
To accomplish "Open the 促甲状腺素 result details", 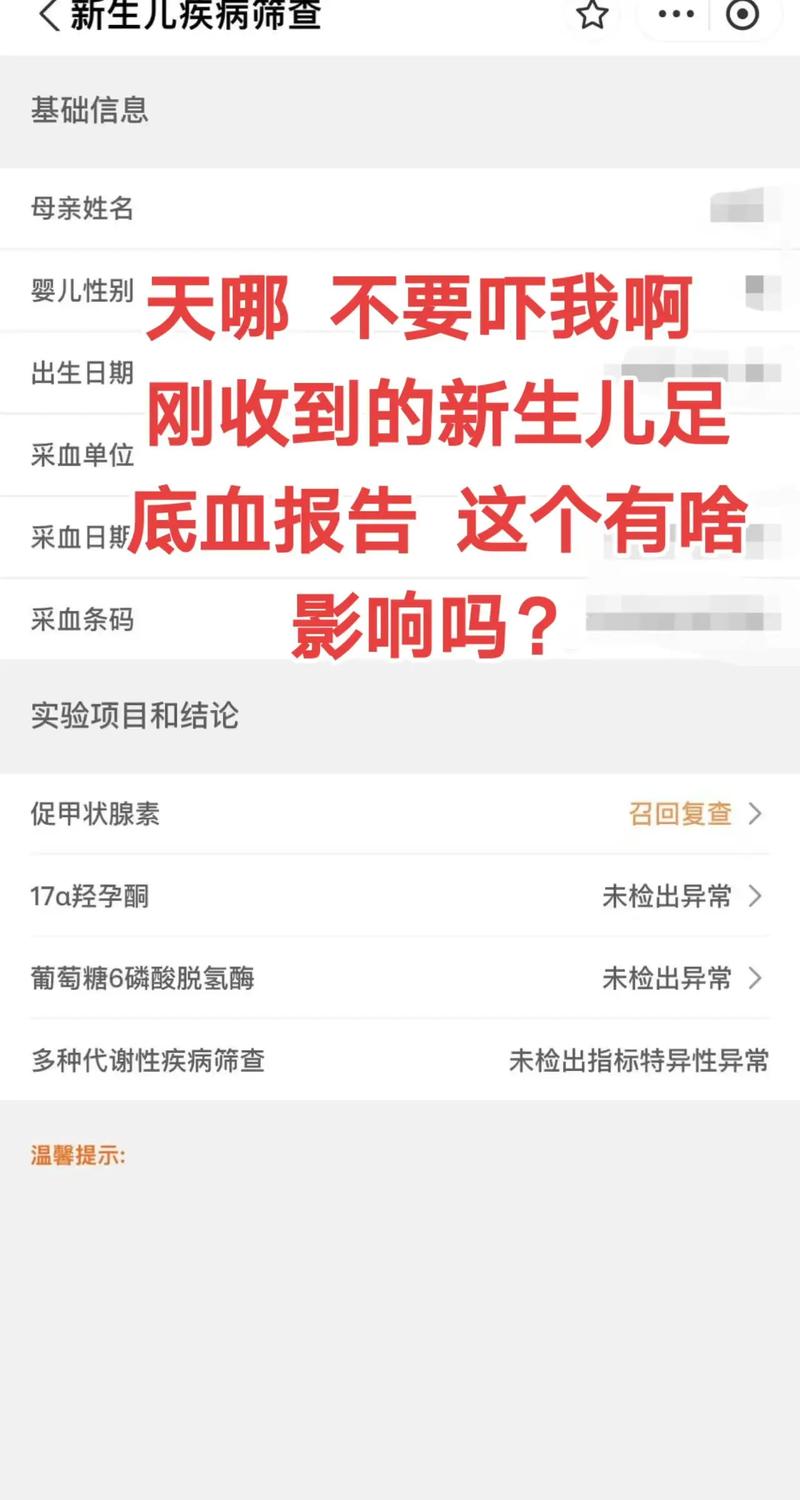I will click(x=400, y=814).
